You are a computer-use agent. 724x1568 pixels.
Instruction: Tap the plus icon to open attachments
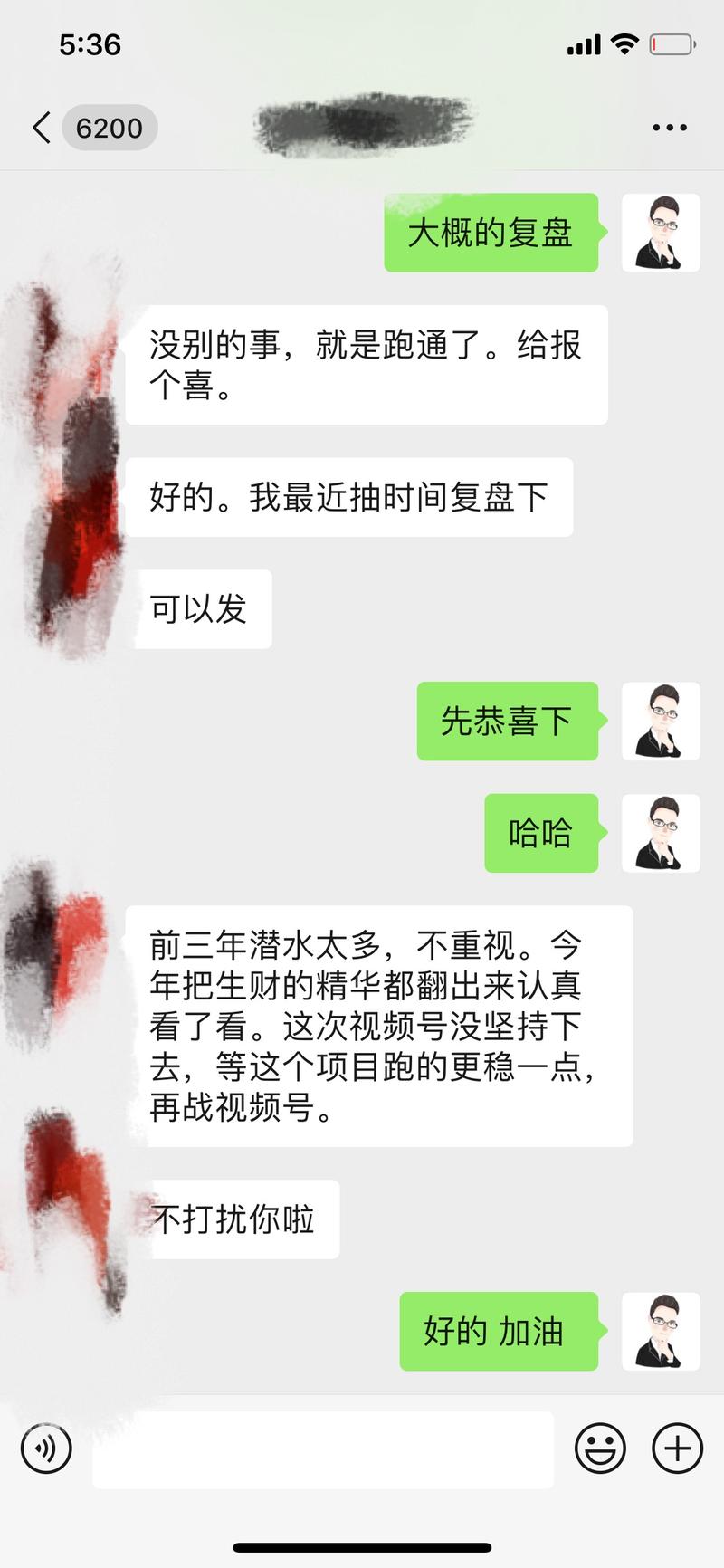point(675,1448)
